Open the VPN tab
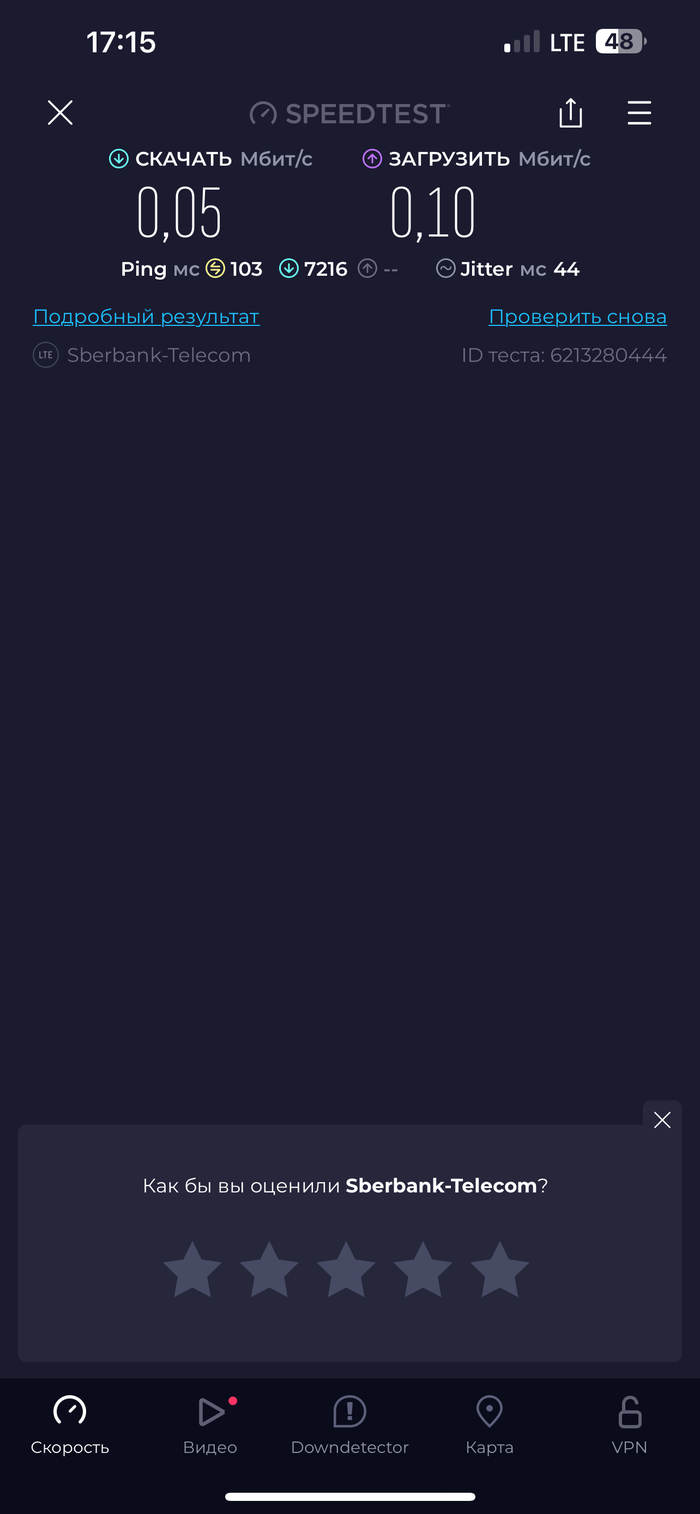Image resolution: width=700 pixels, height=1514 pixels. [630, 1424]
